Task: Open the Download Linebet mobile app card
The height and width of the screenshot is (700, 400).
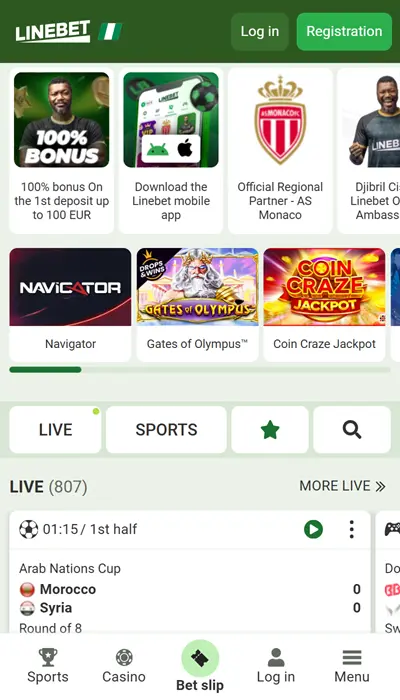Action: (171, 151)
